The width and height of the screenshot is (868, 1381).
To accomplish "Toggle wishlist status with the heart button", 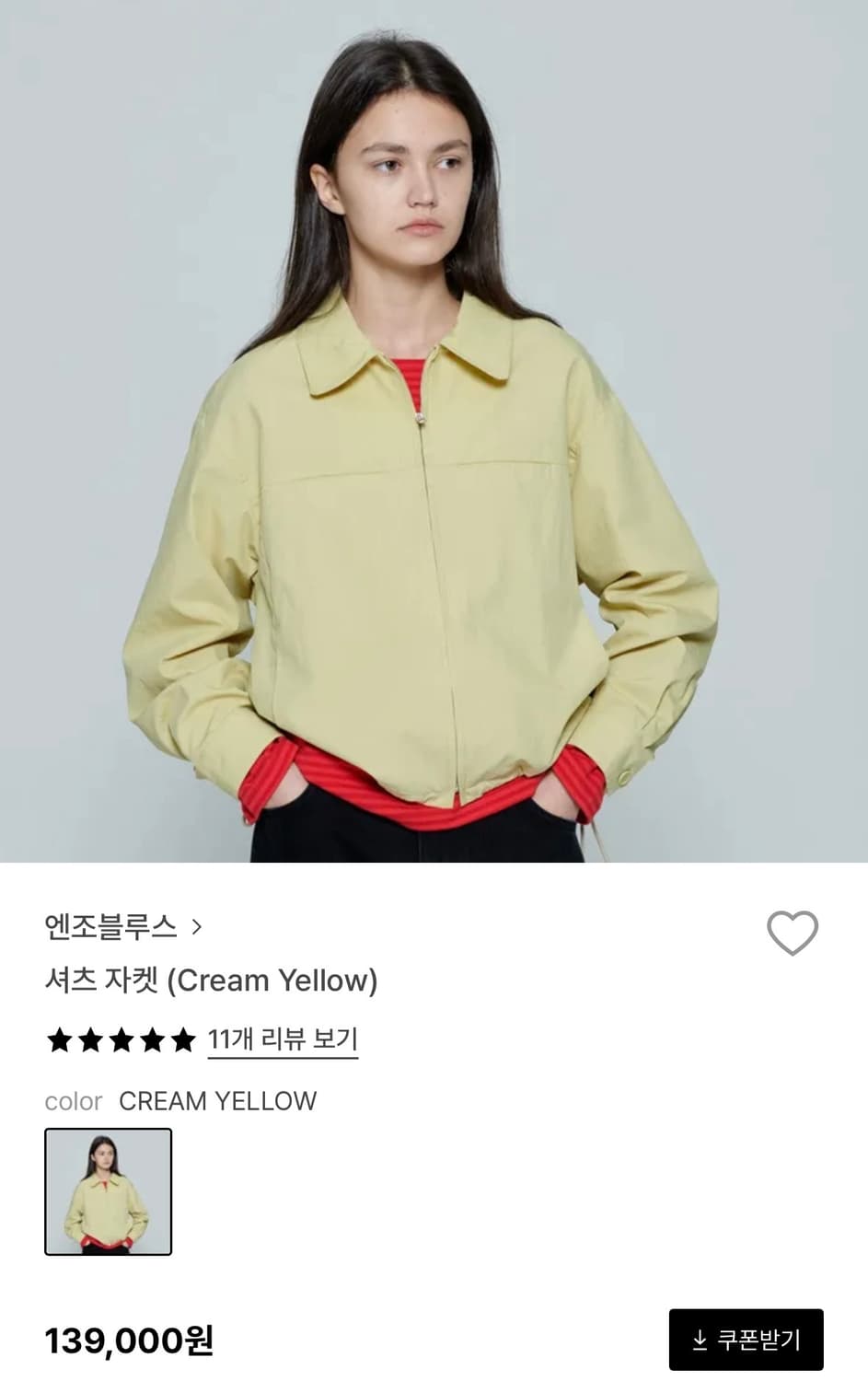I will coord(793,933).
